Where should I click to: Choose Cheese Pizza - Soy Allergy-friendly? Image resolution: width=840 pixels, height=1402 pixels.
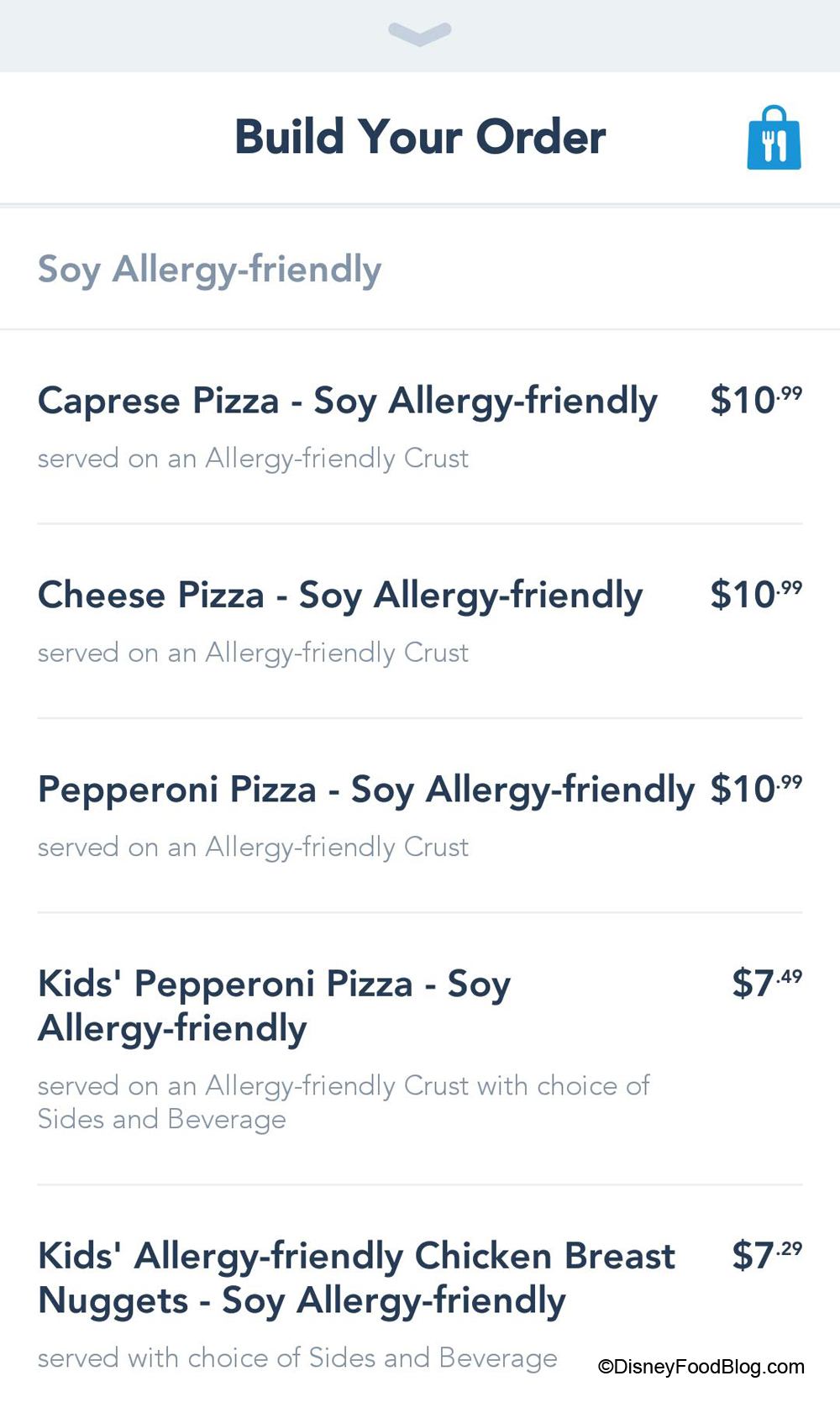tap(340, 596)
